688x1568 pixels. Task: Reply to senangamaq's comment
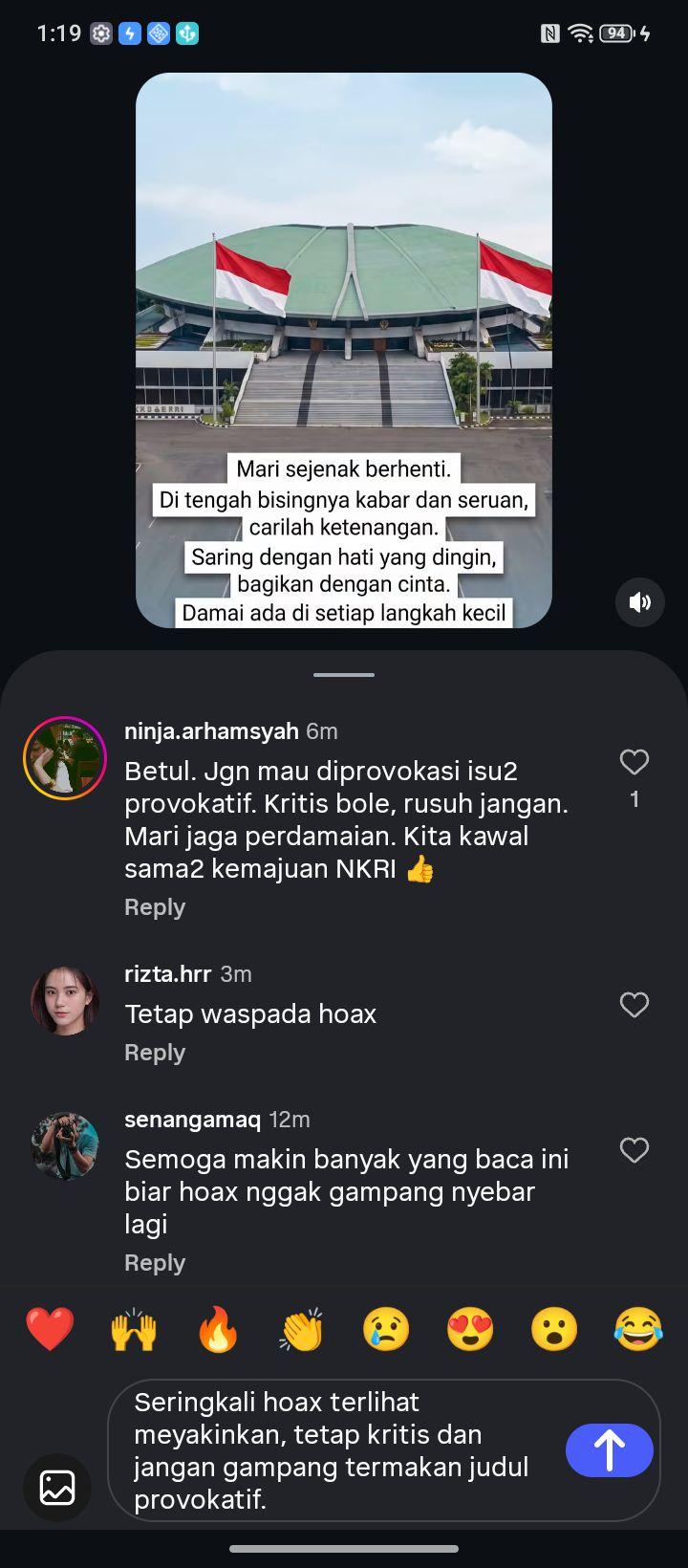click(155, 1263)
